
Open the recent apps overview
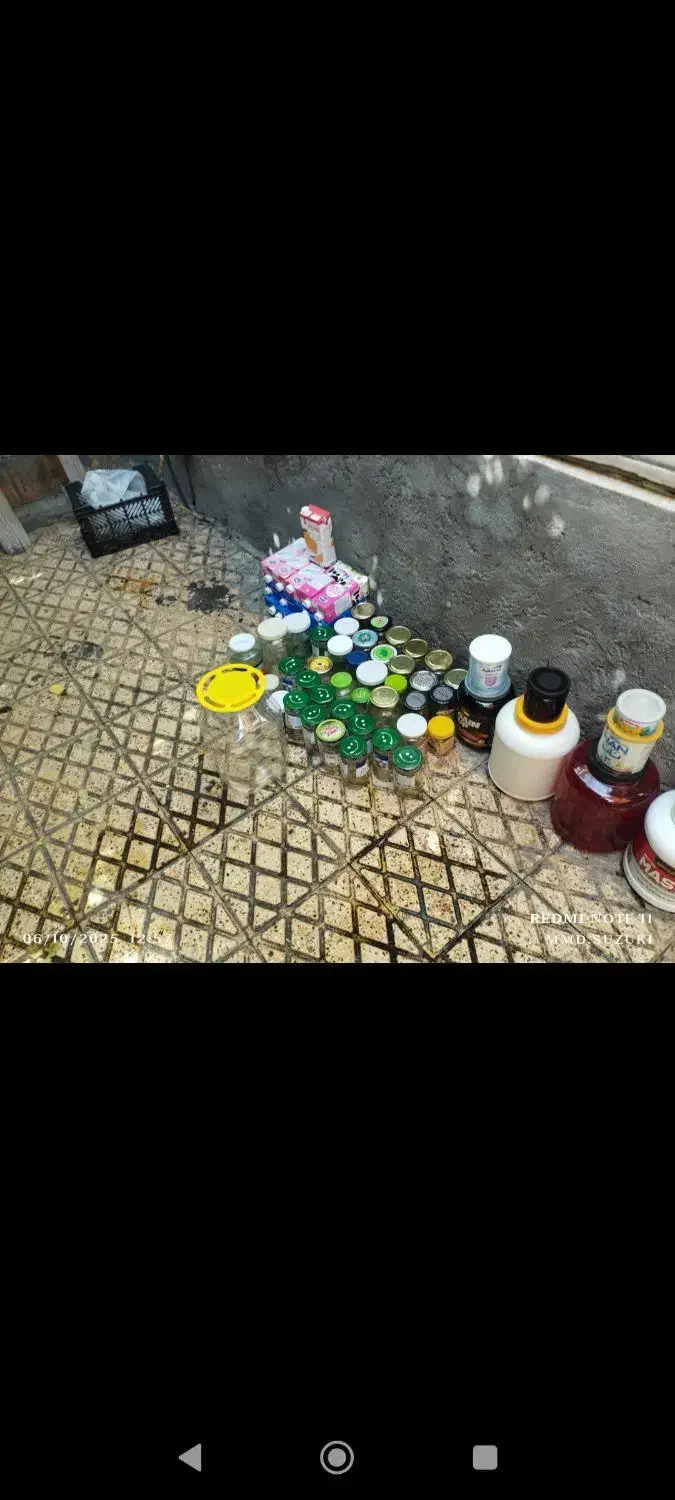485,1457
